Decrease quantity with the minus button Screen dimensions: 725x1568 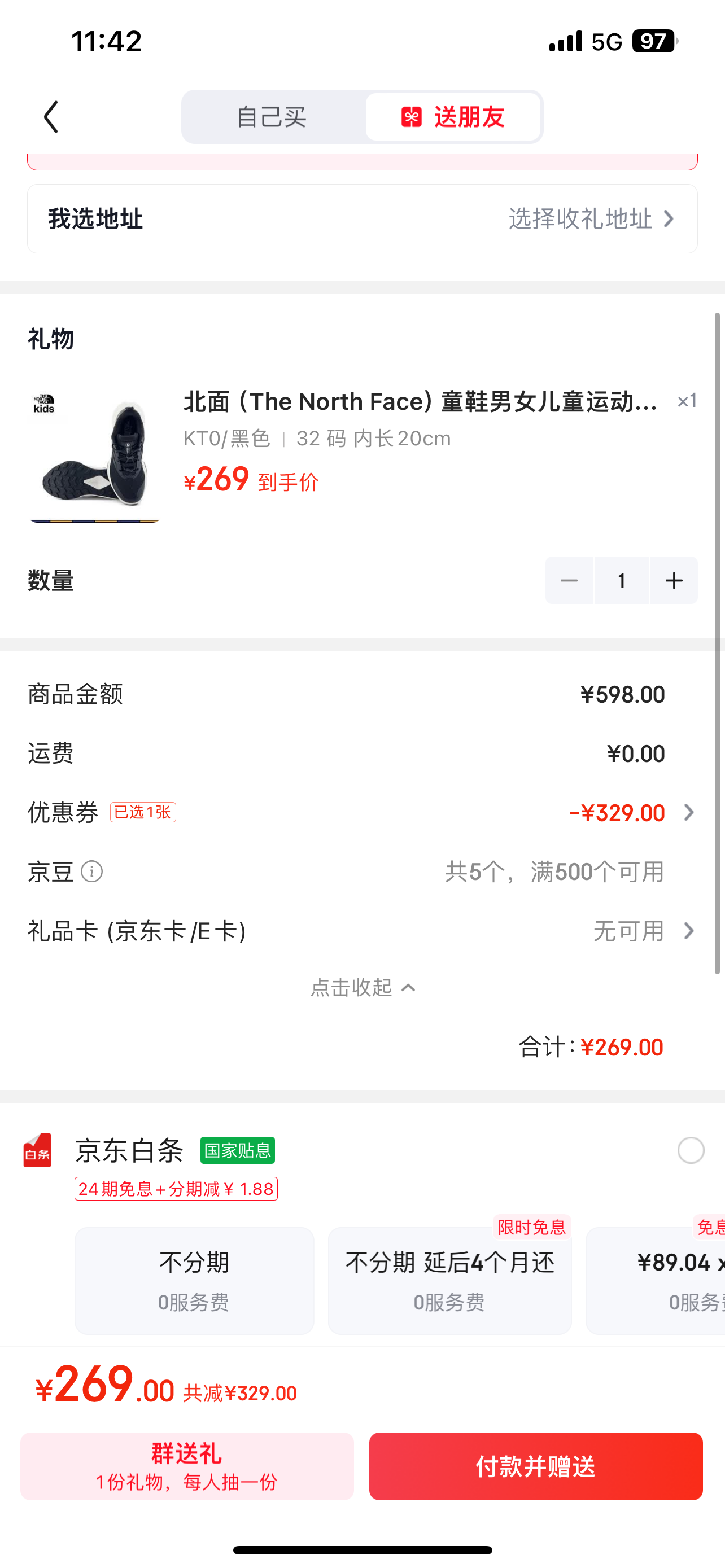click(569, 580)
